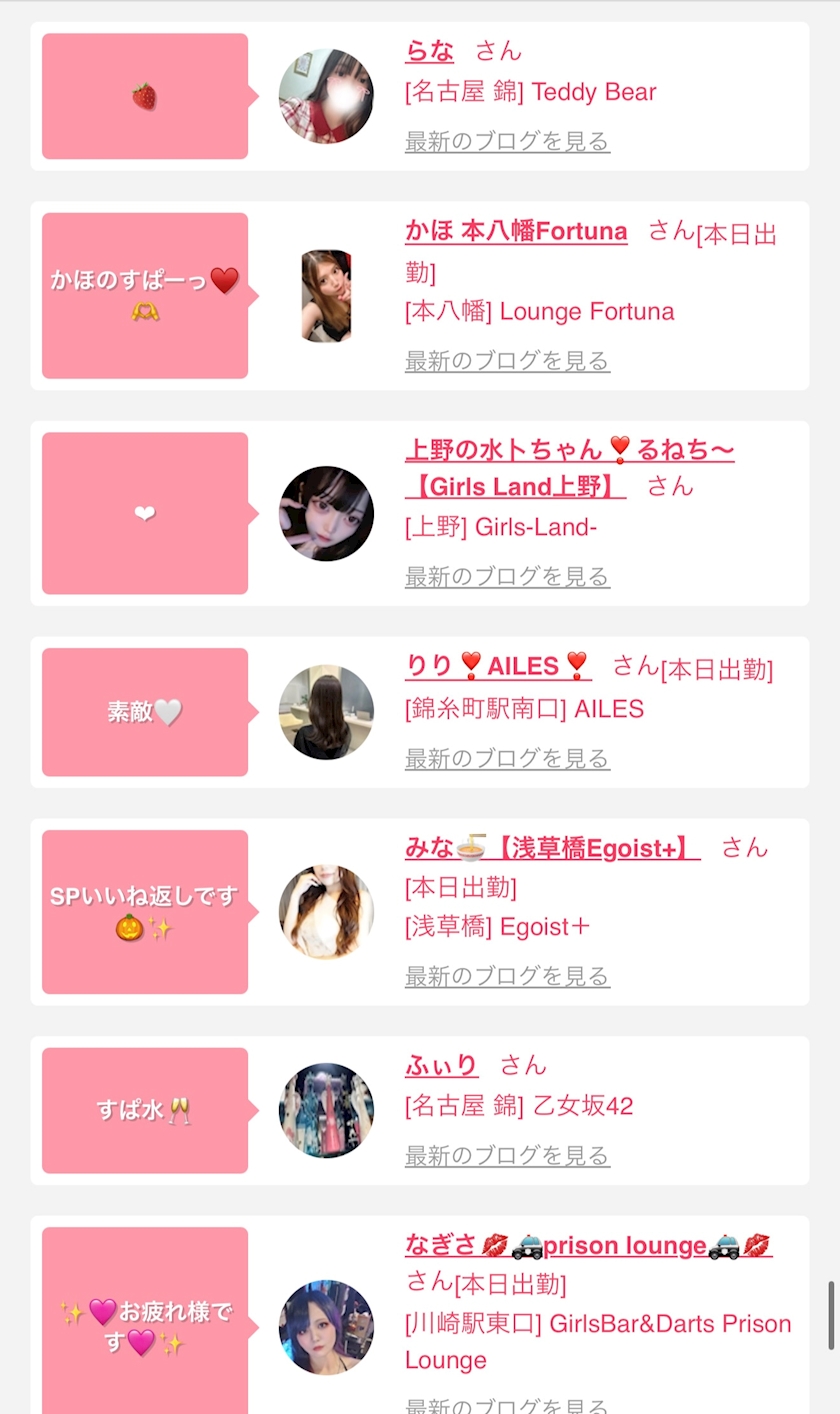Tap りり's profile photo showing long hair

point(326,712)
